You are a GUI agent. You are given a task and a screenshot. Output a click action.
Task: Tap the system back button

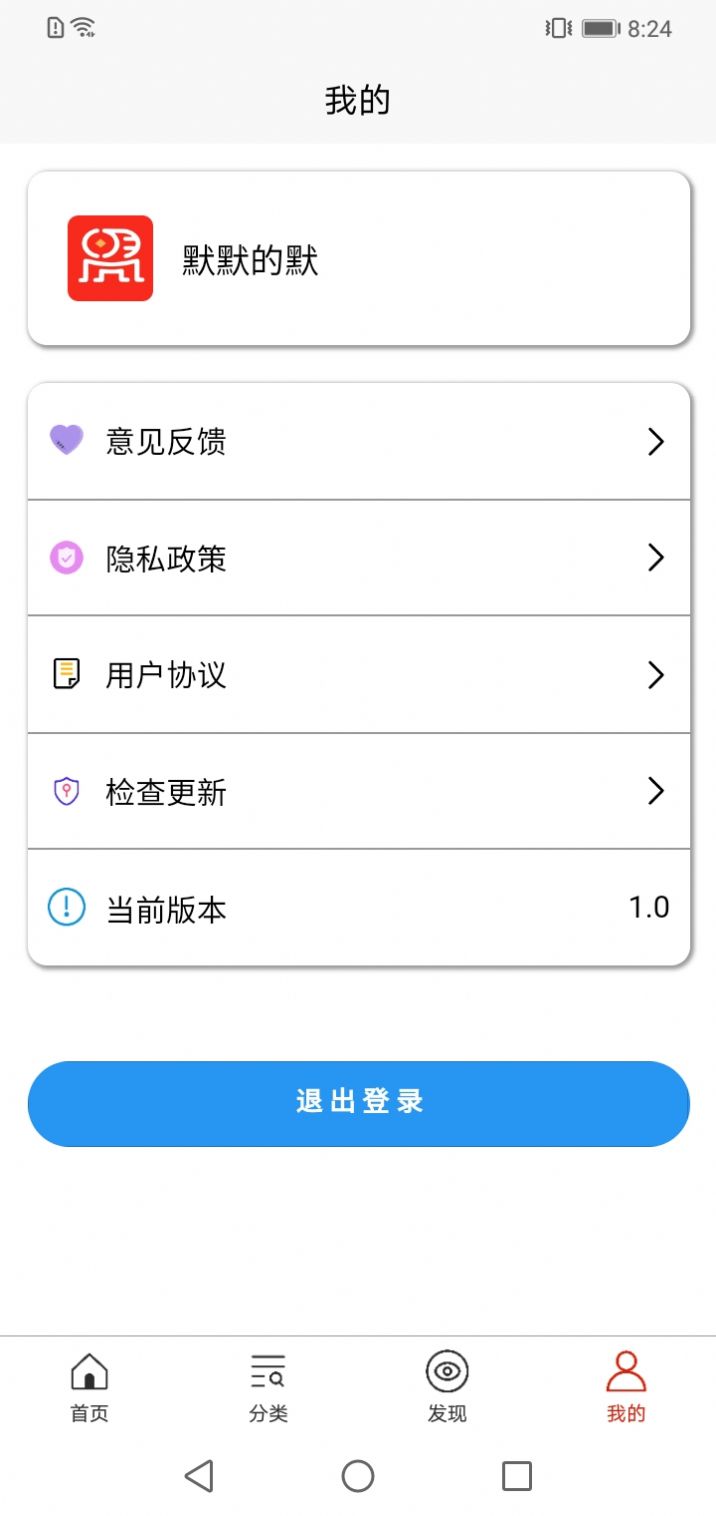coord(199,1476)
